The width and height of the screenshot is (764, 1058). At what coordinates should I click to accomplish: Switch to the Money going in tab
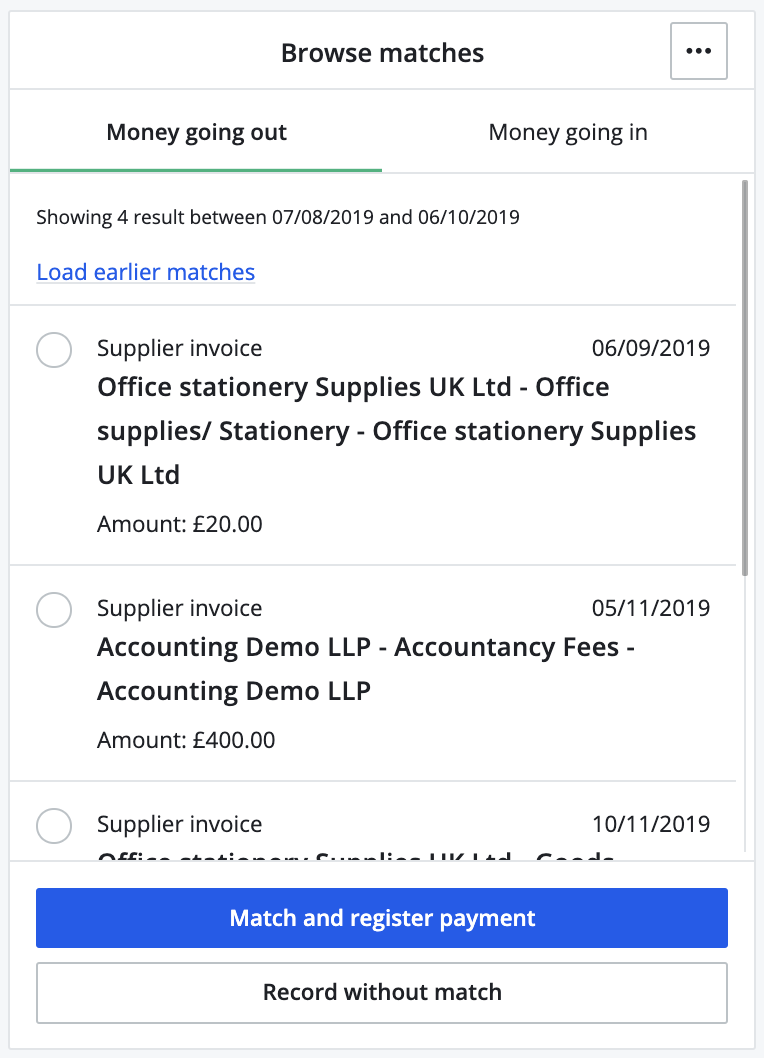[567, 132]
